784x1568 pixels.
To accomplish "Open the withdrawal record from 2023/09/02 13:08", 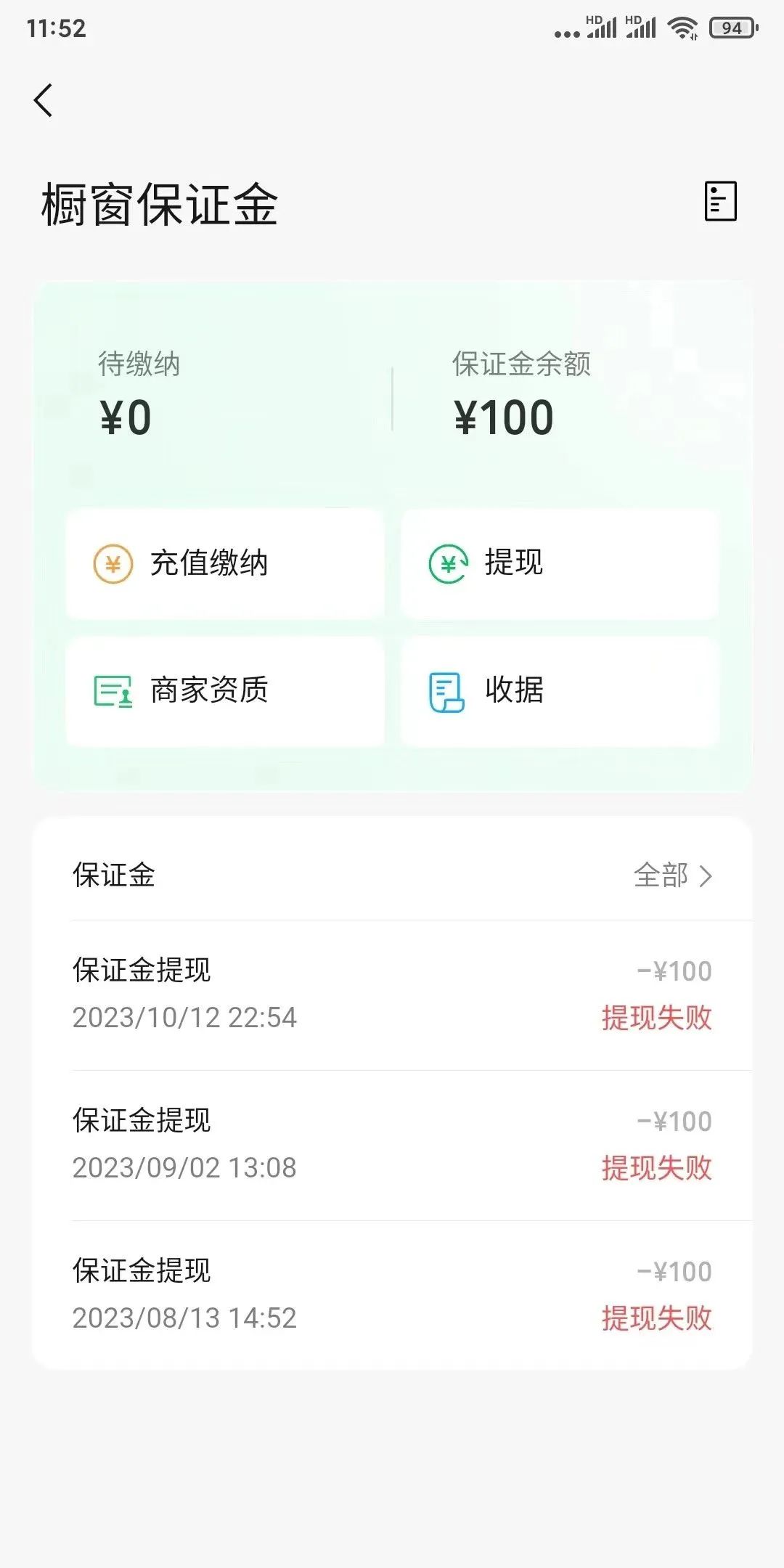I will click(392, 1145).
